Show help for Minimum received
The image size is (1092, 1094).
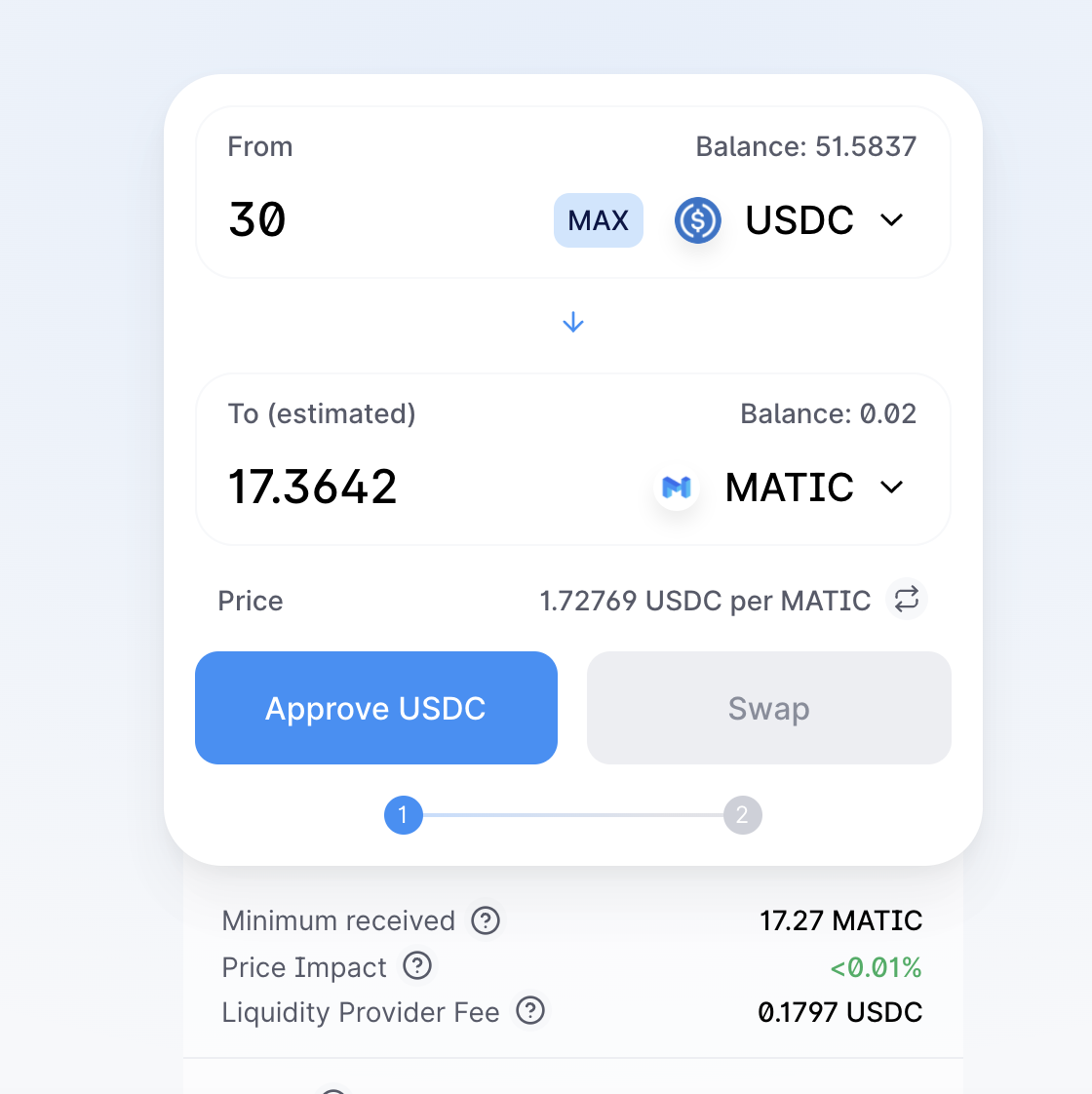[486, 920]
